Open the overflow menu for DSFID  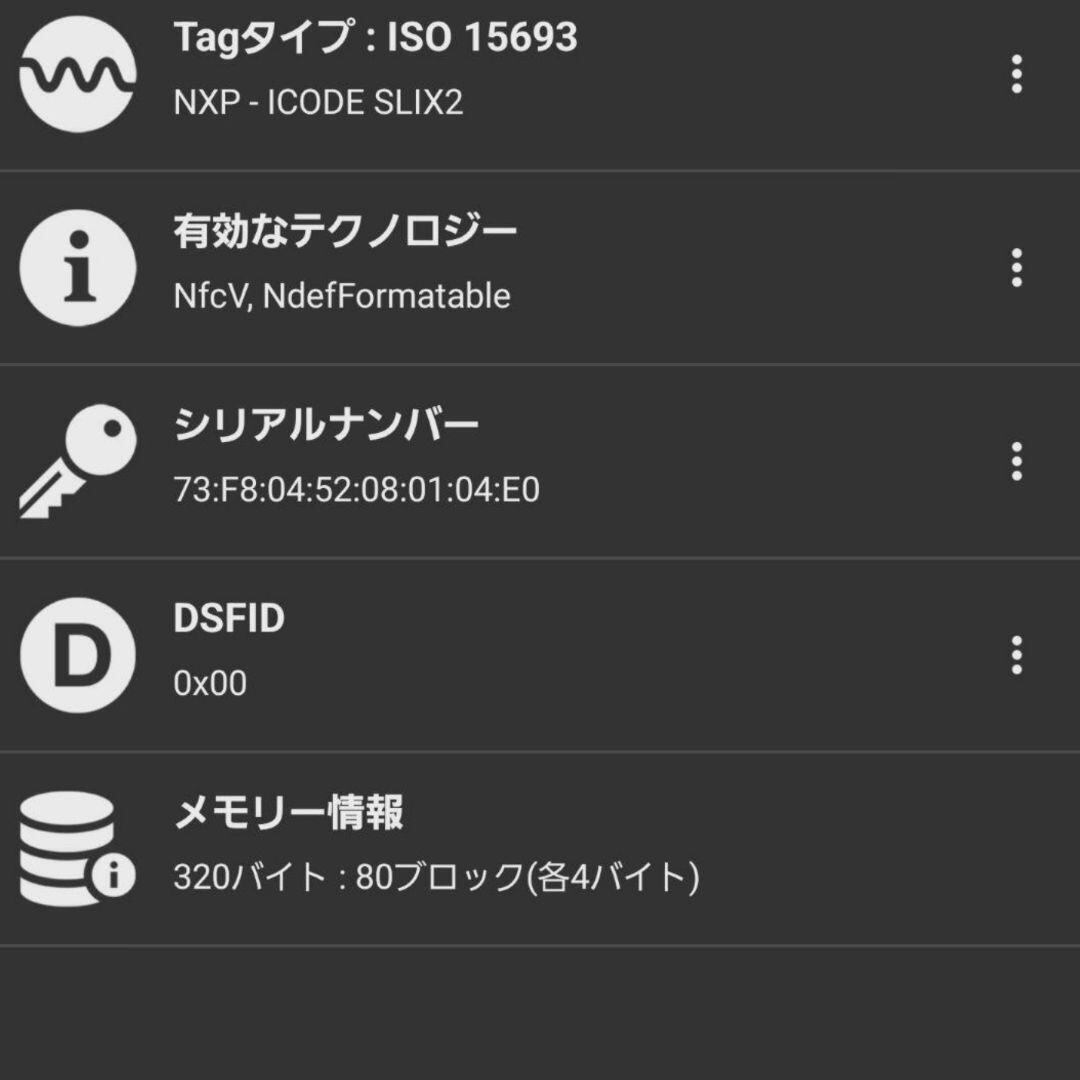pyautogui.click(x=1016, y=655)
